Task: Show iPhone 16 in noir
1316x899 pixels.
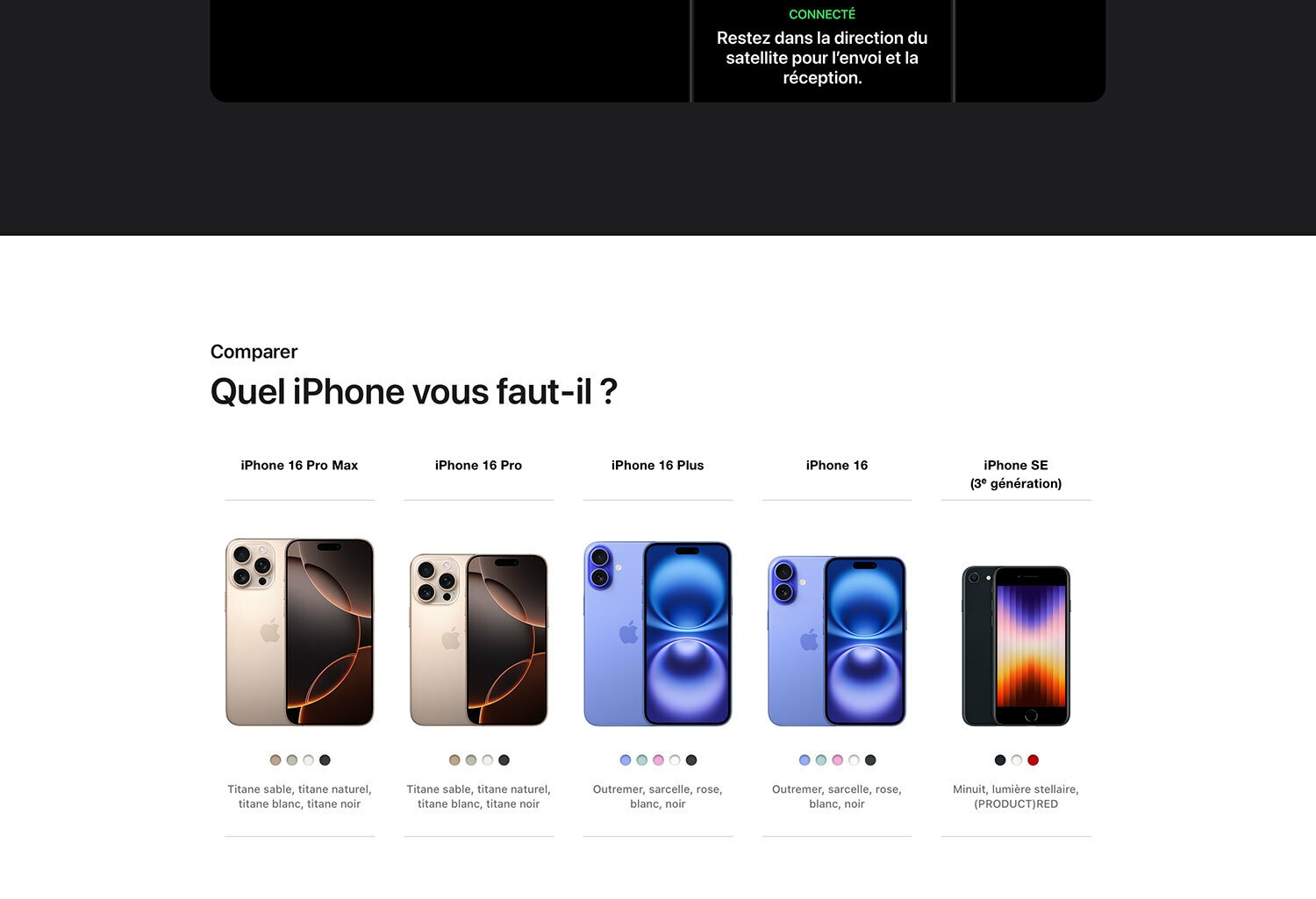Action: click(870, 760)
